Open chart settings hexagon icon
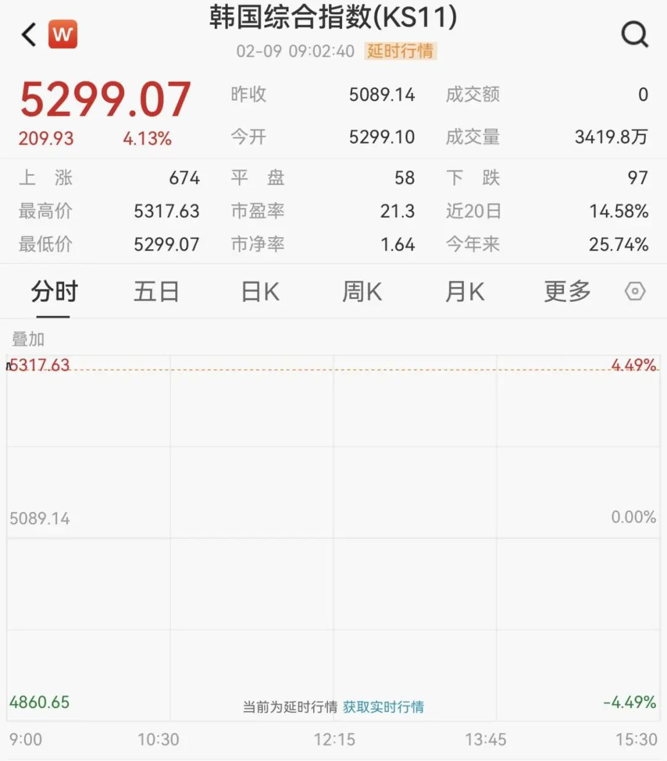This screenshot has width=667, height=761. [x=635, y=291]
